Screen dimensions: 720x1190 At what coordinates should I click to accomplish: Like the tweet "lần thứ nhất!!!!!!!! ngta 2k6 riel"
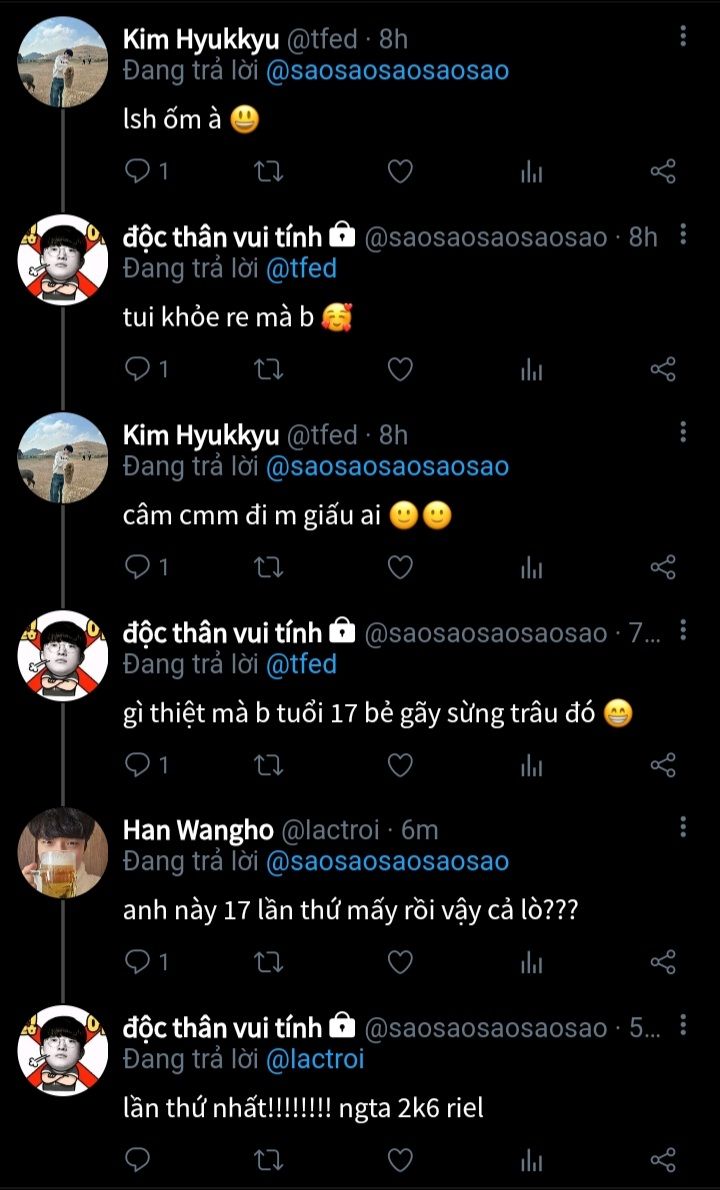(x=400, y=1160)
